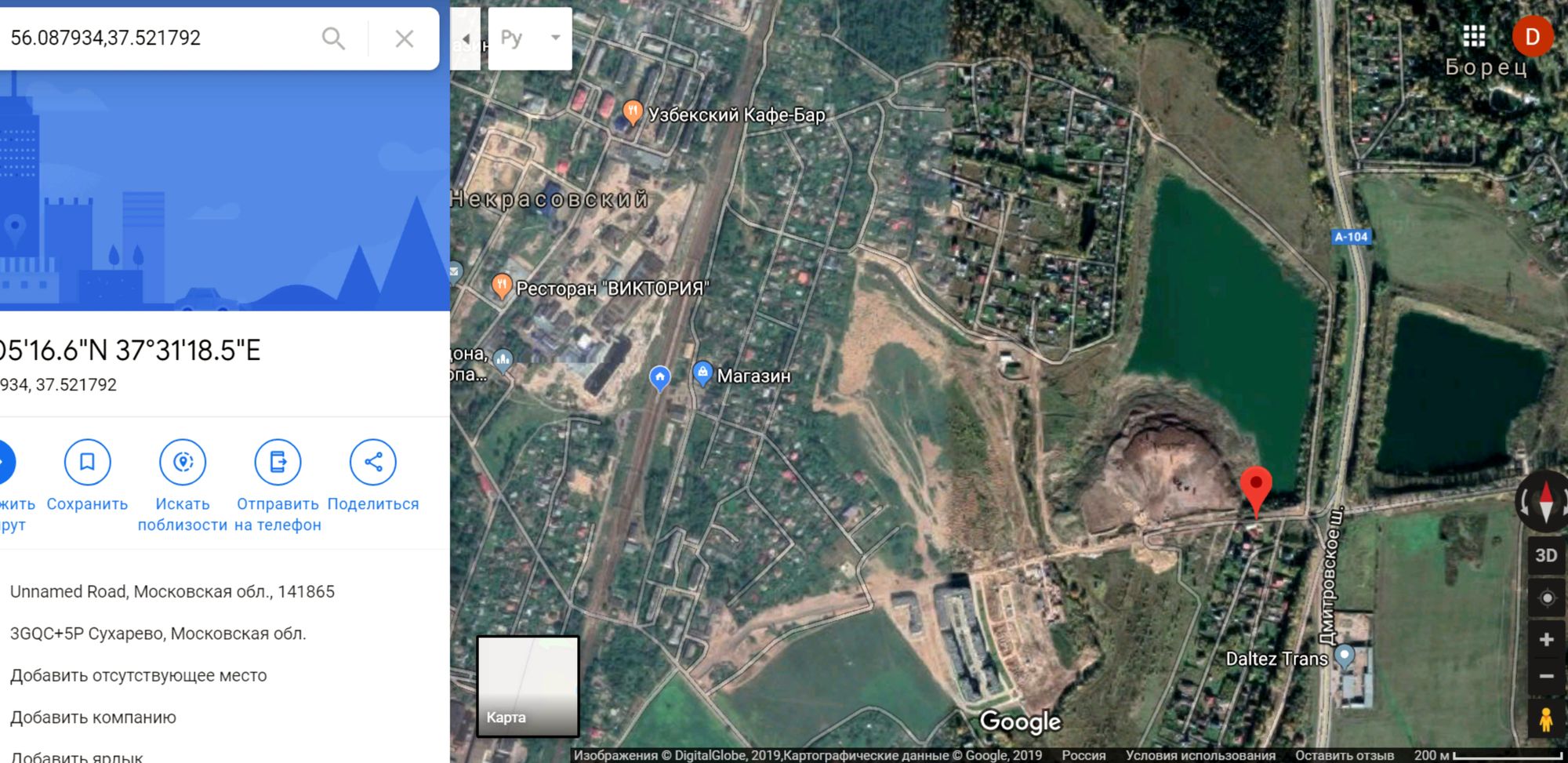Show my location on map

tap(1546, 598)
